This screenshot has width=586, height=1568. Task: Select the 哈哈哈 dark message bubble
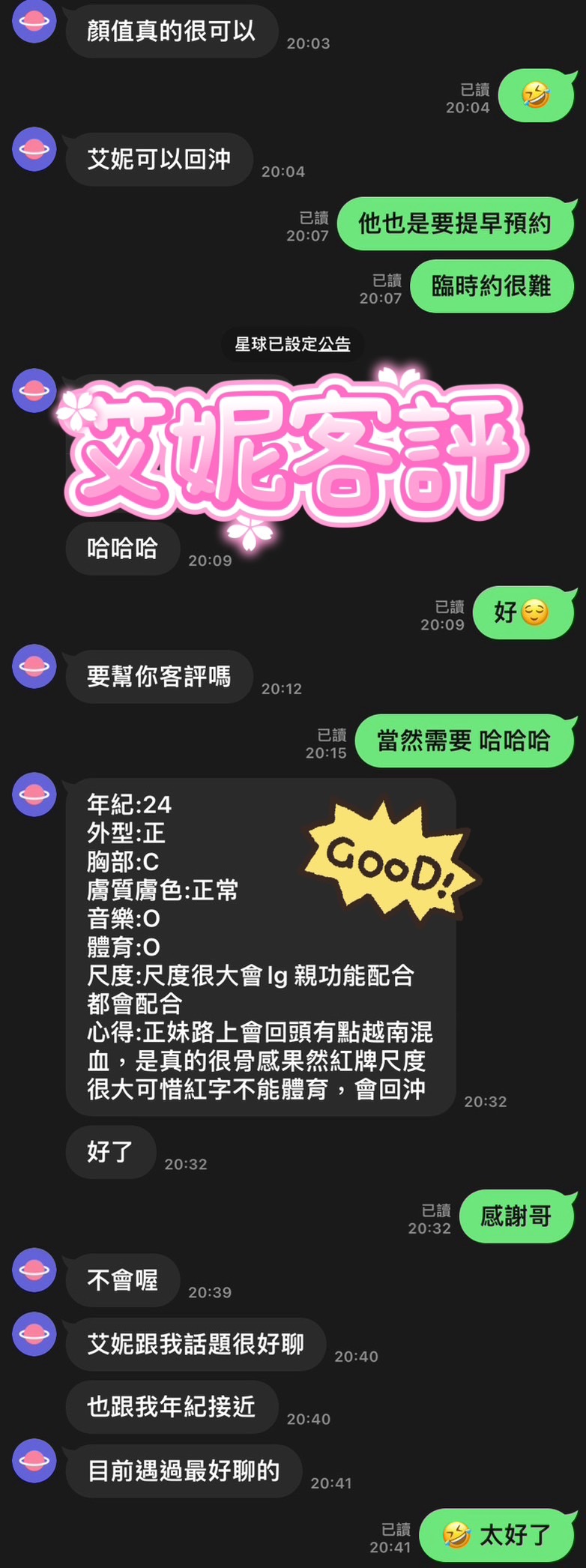click(x=122, y=548)
